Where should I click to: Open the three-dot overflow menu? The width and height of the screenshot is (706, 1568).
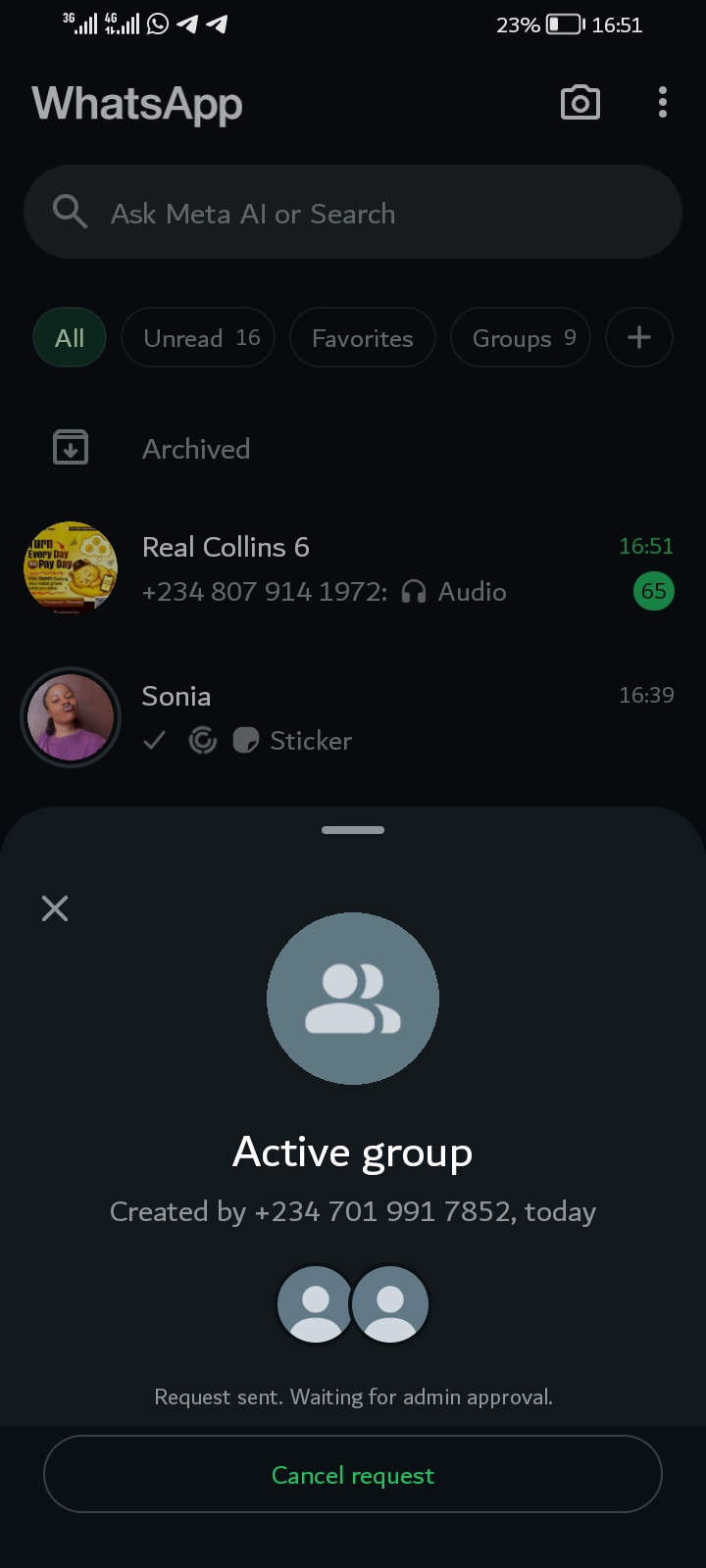663,103
